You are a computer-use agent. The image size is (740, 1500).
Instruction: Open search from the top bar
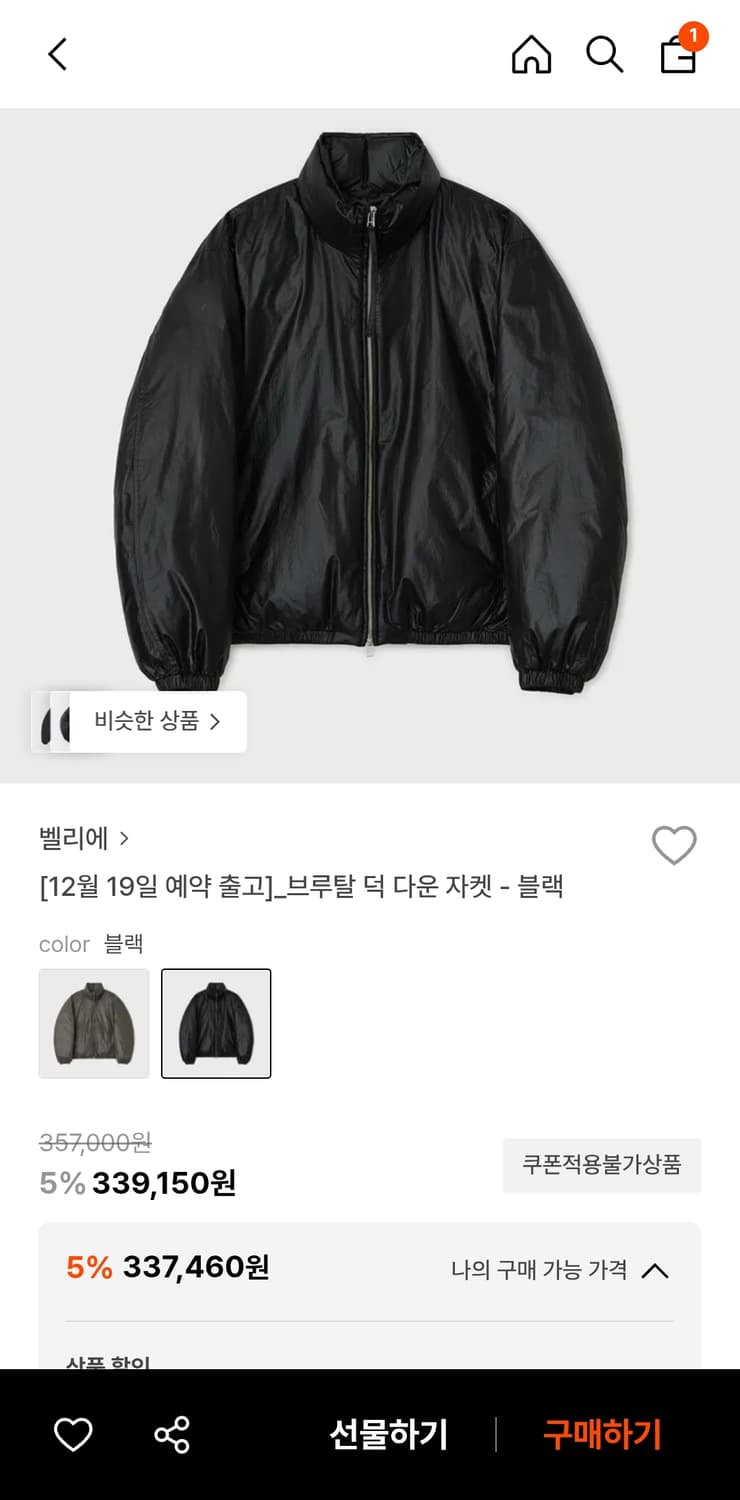click(603, 55)
